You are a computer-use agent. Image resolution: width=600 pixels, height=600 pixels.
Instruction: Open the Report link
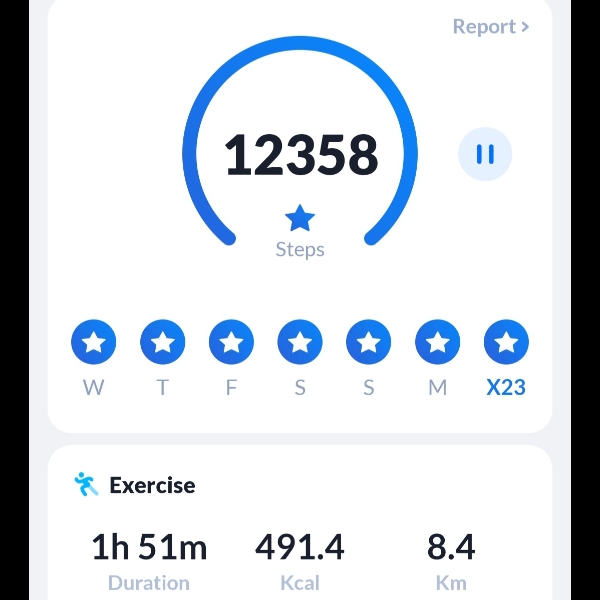point(490,27)
